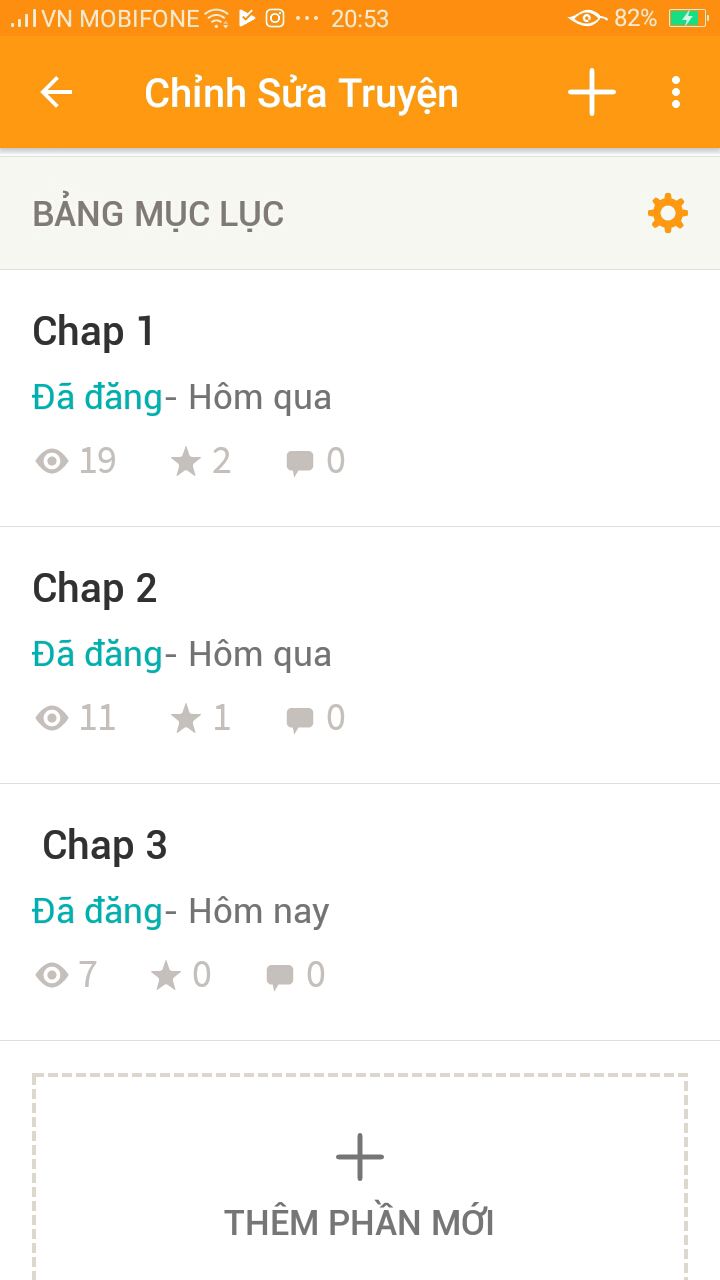Tap the plus icon in app bar
Image resolution: width=720 pixels, height=1280 pixels.
(591, 93)
